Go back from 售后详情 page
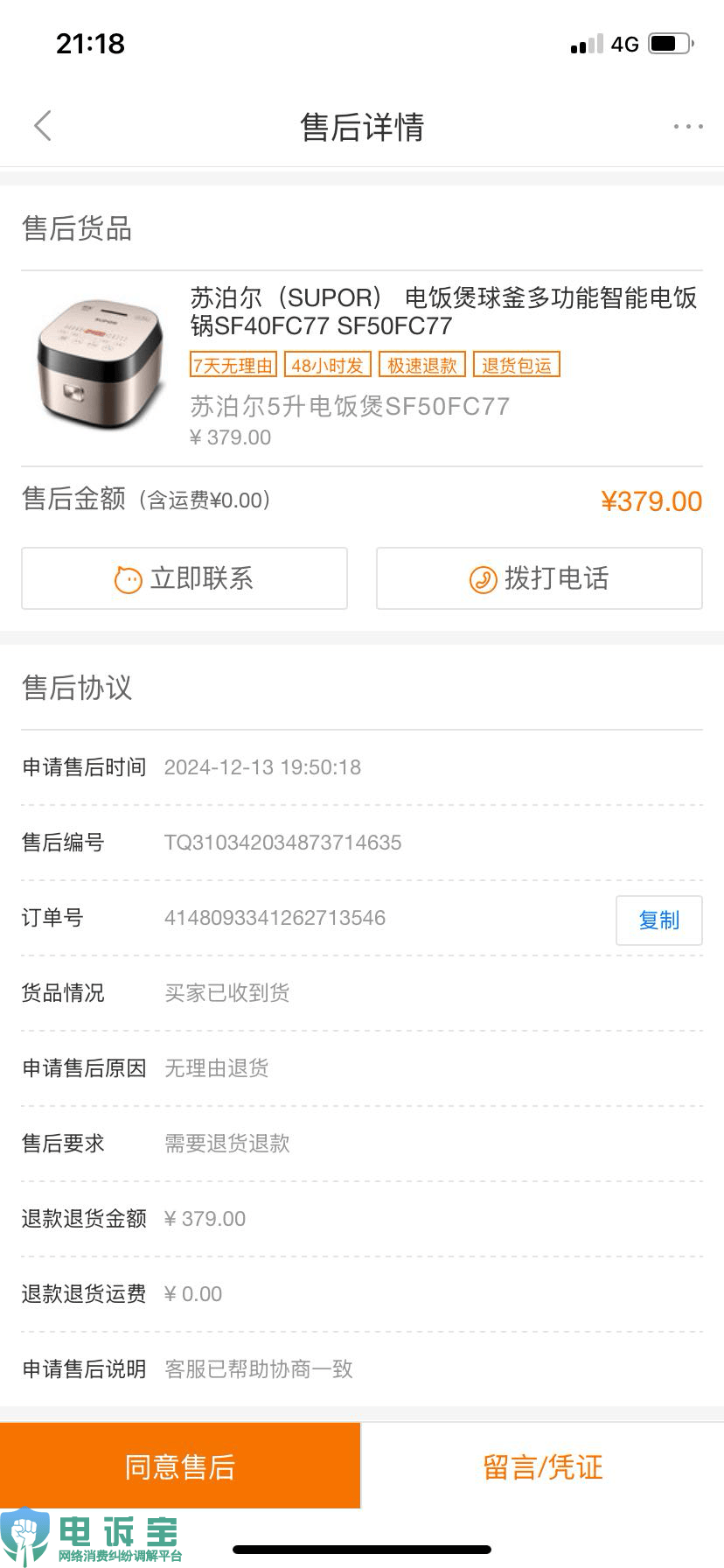This screenshot has width=724, height=1568. tap(43, 126)
